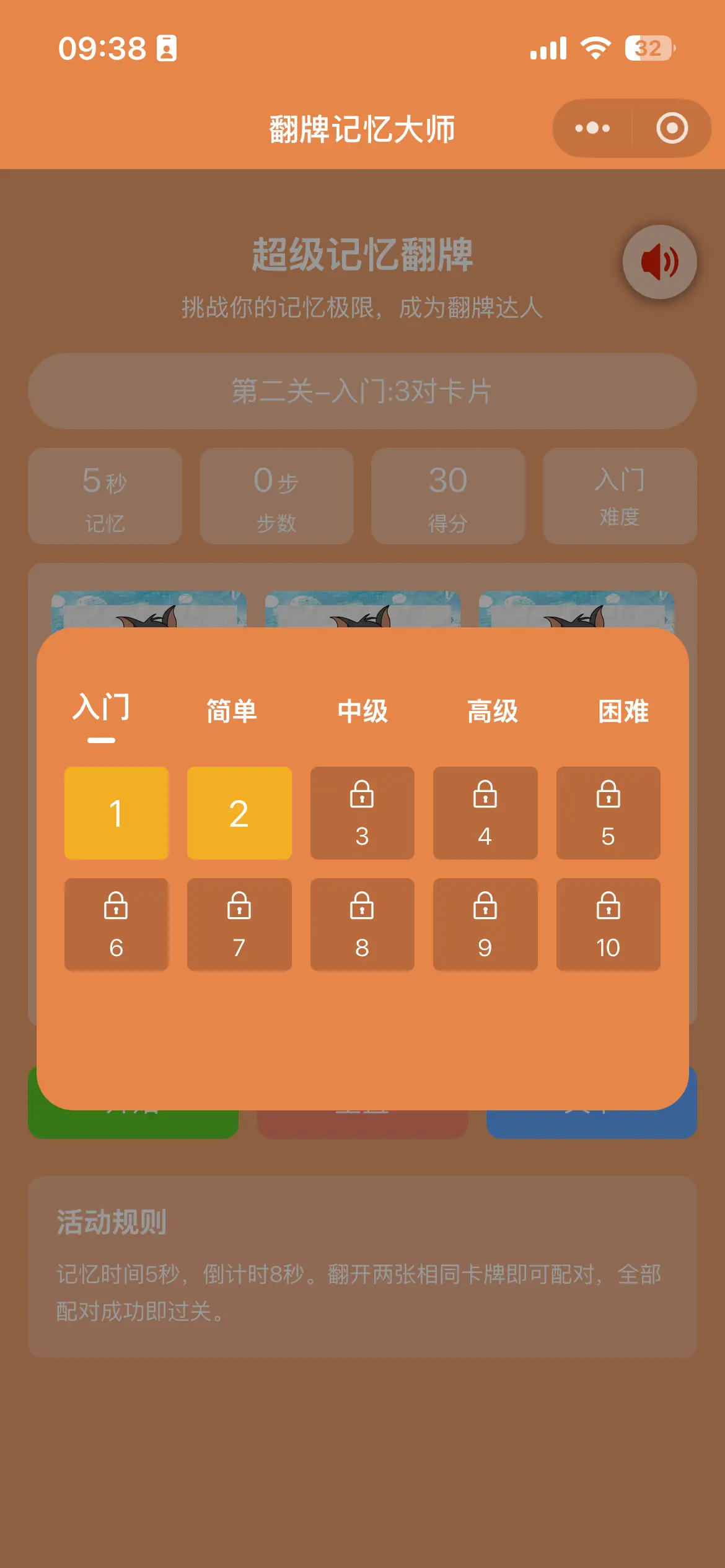This screenshot has height=1568, width=725.
Task: Switch to the 困难 difficulty tab
Action: (623, 711)
